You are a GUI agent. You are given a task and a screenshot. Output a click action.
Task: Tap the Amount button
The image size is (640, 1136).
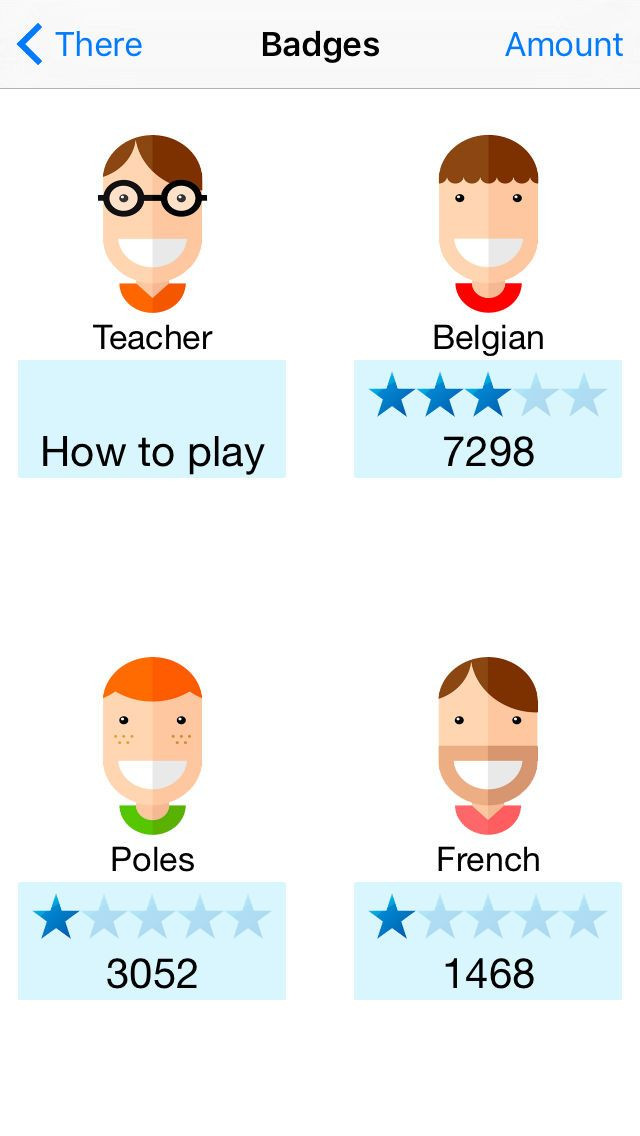[x=564, y=44]
